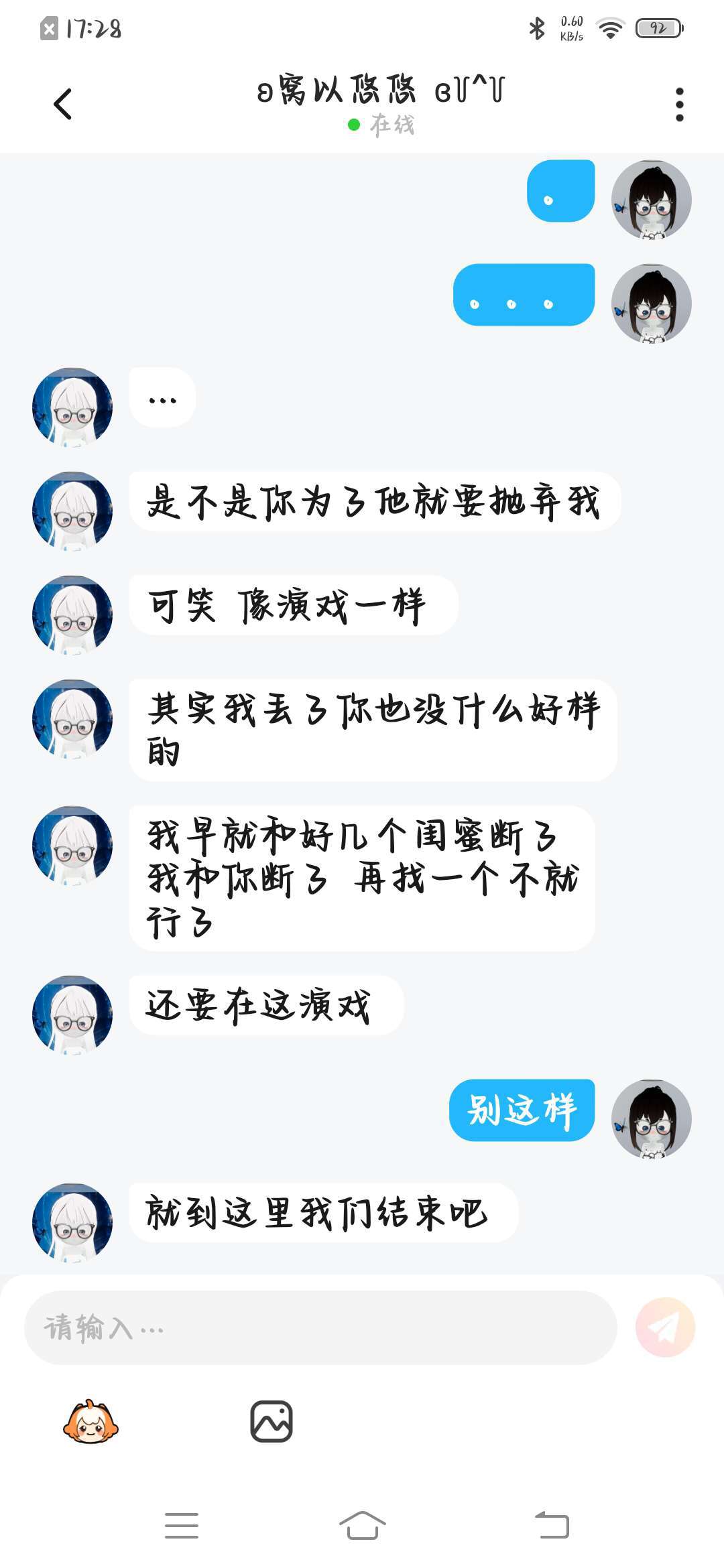Open the emoji sticker picker
This screenshot has height=1568, width=724.
tap(90, 1421)
